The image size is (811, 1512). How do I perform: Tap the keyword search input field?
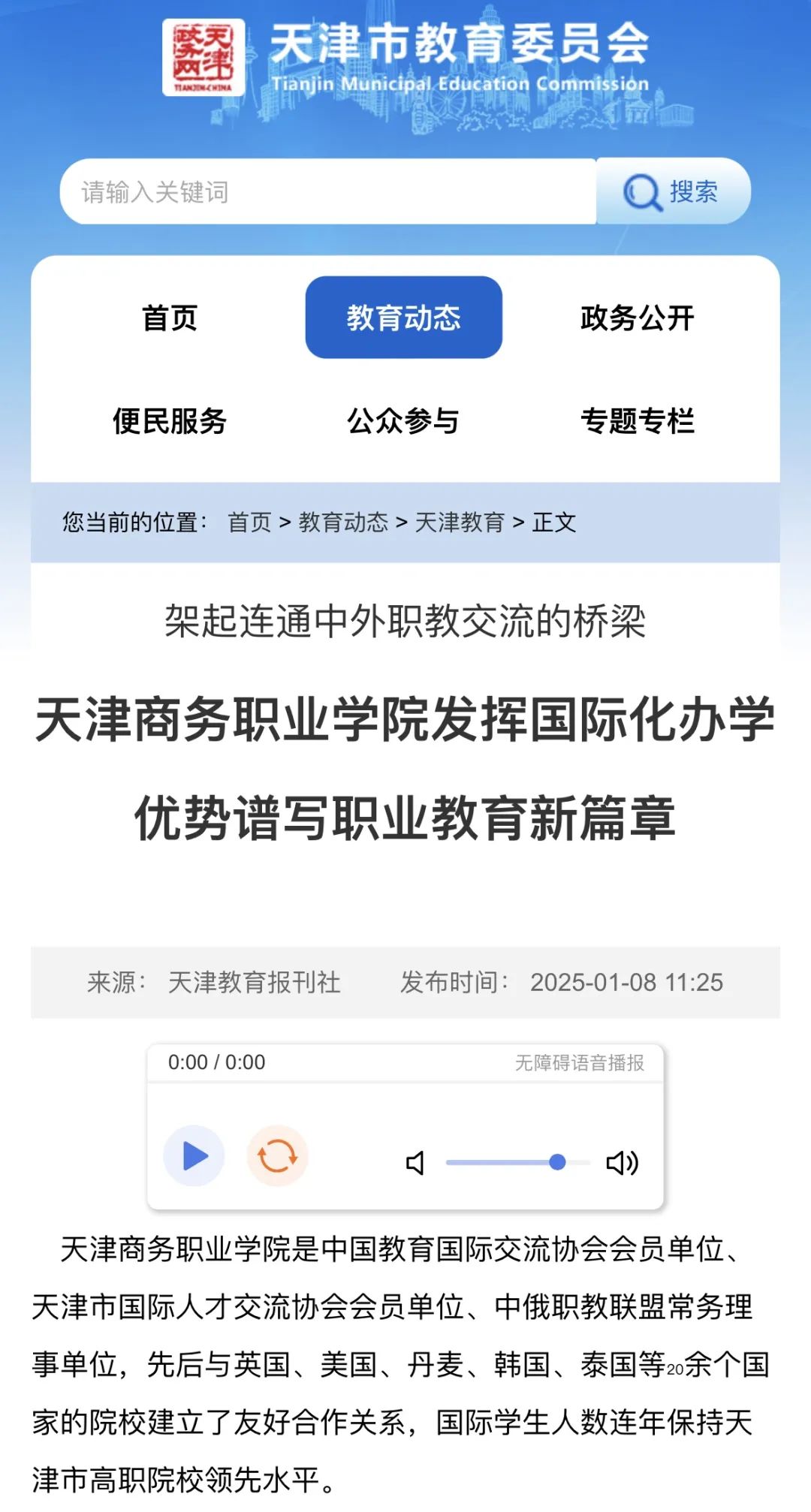(330, 191)
